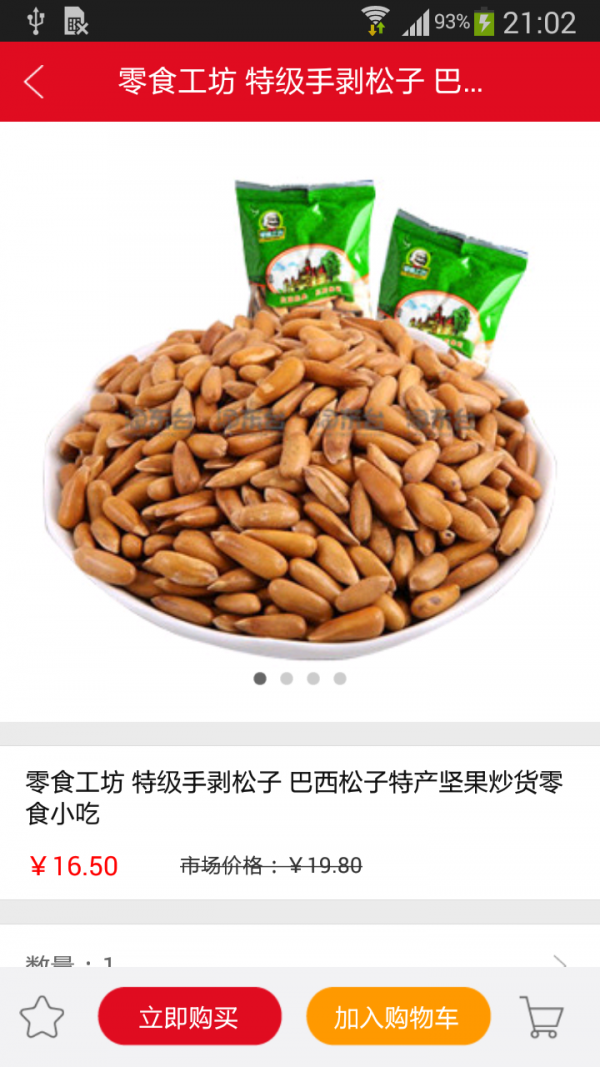
Task: Open the pine nuts product photo
Action: [300, 420]
